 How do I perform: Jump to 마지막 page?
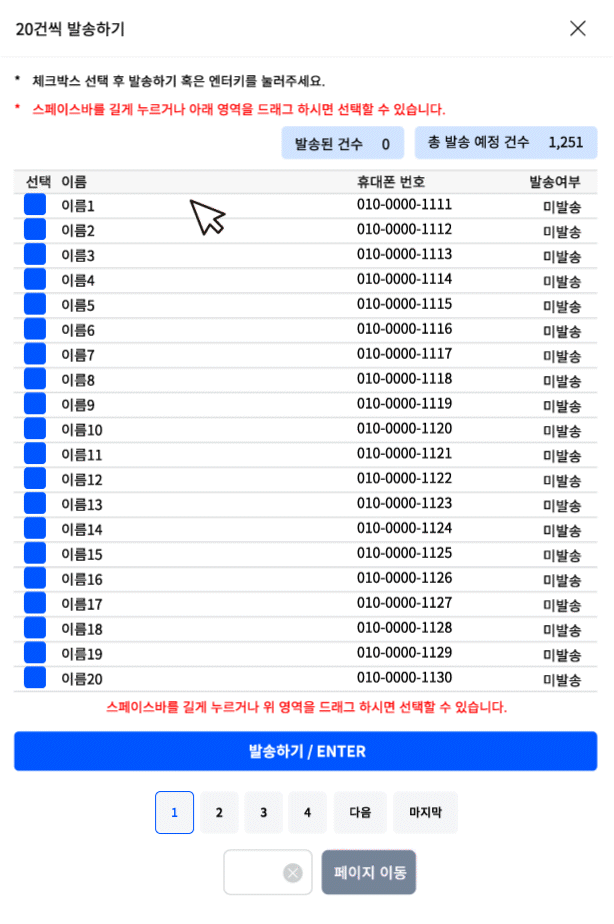[x=425, y=812]
